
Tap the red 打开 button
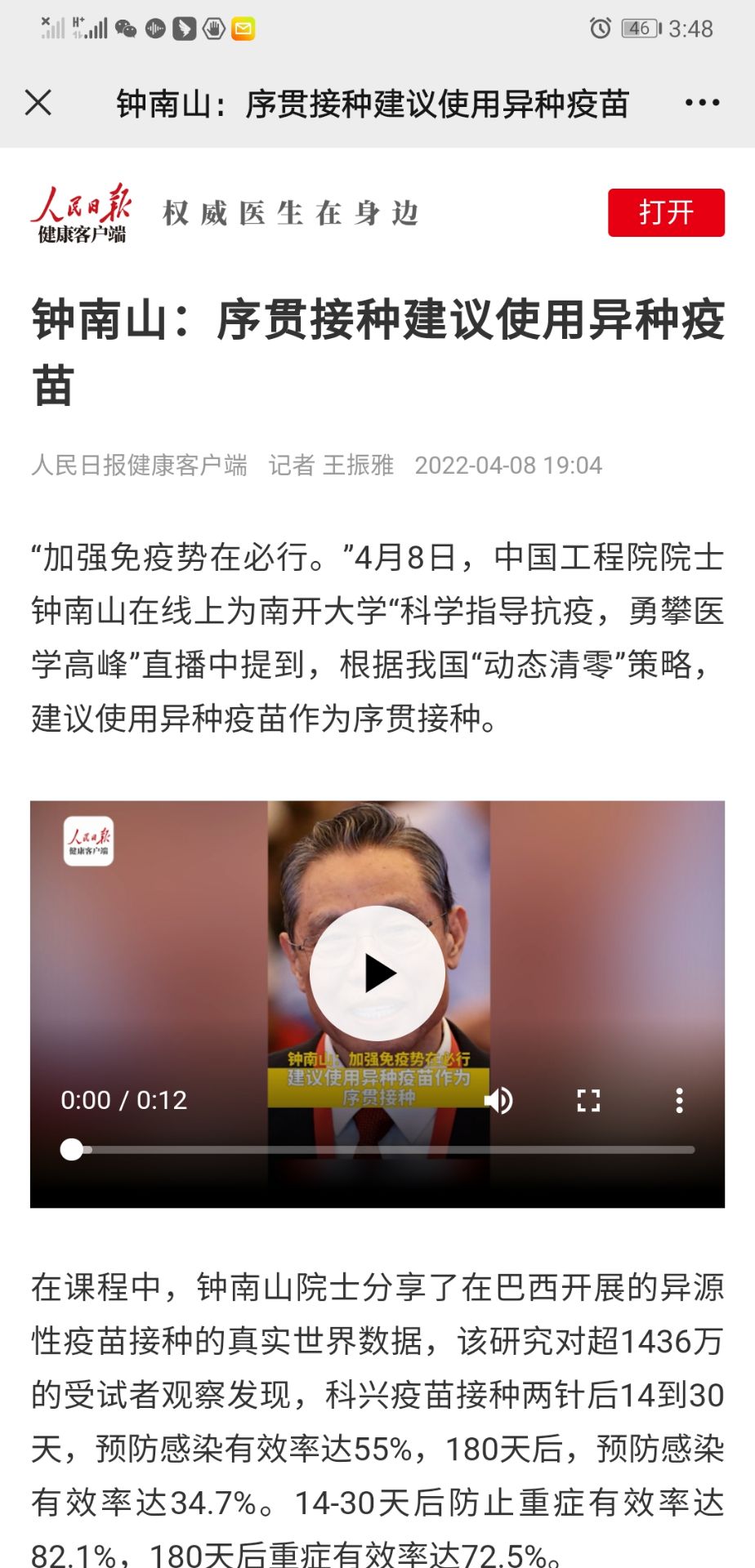665,212
